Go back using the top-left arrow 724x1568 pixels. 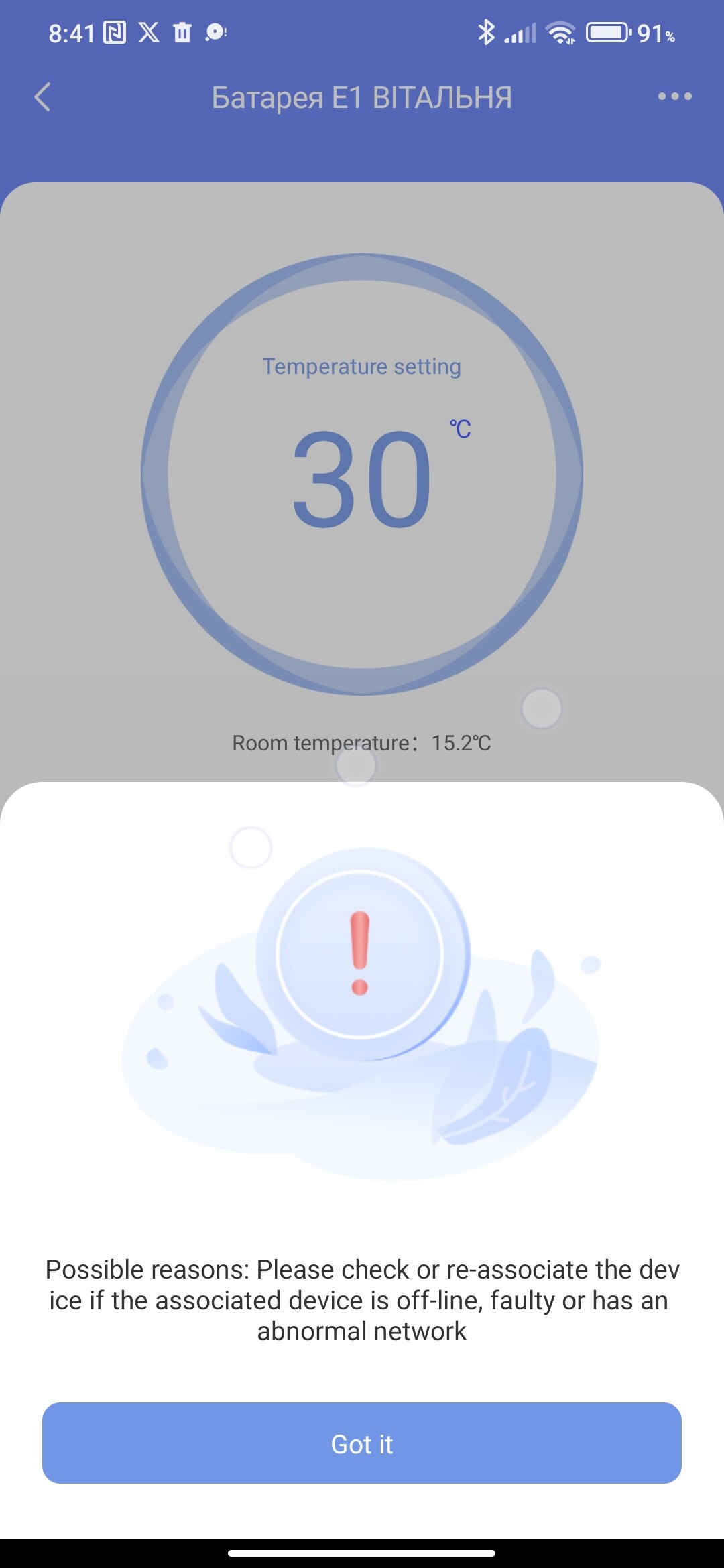[42, 97]
